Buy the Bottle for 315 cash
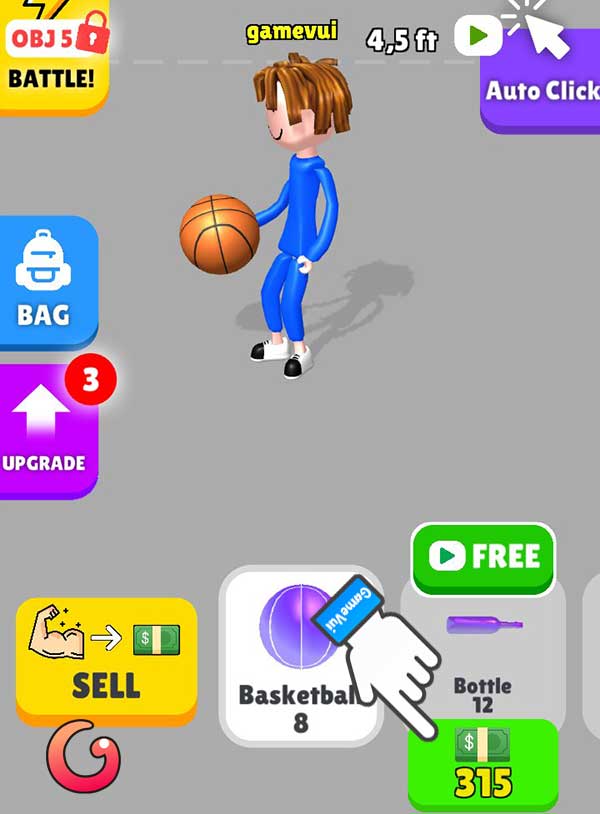 tap(483, 765)
